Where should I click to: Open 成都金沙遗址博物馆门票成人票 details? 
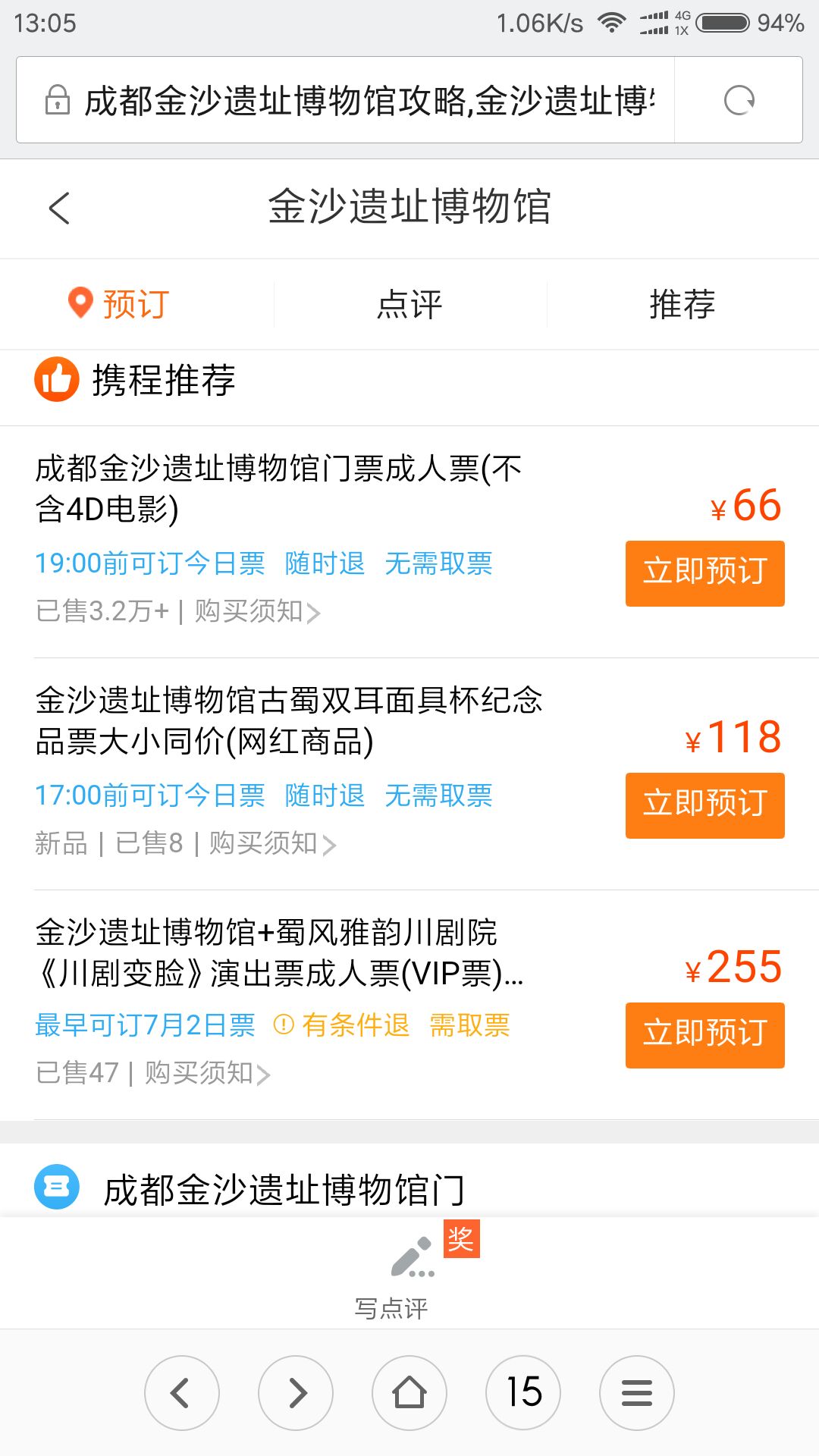coord(278,488)
